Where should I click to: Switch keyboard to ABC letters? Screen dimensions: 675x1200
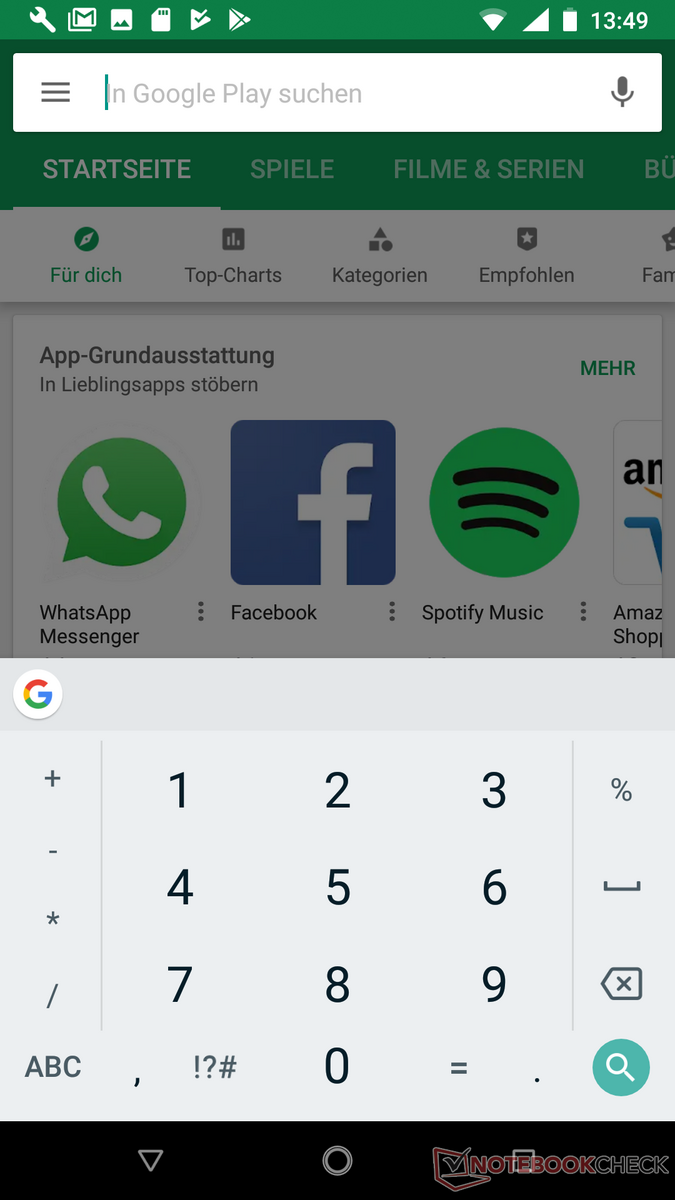[53, 1067]
